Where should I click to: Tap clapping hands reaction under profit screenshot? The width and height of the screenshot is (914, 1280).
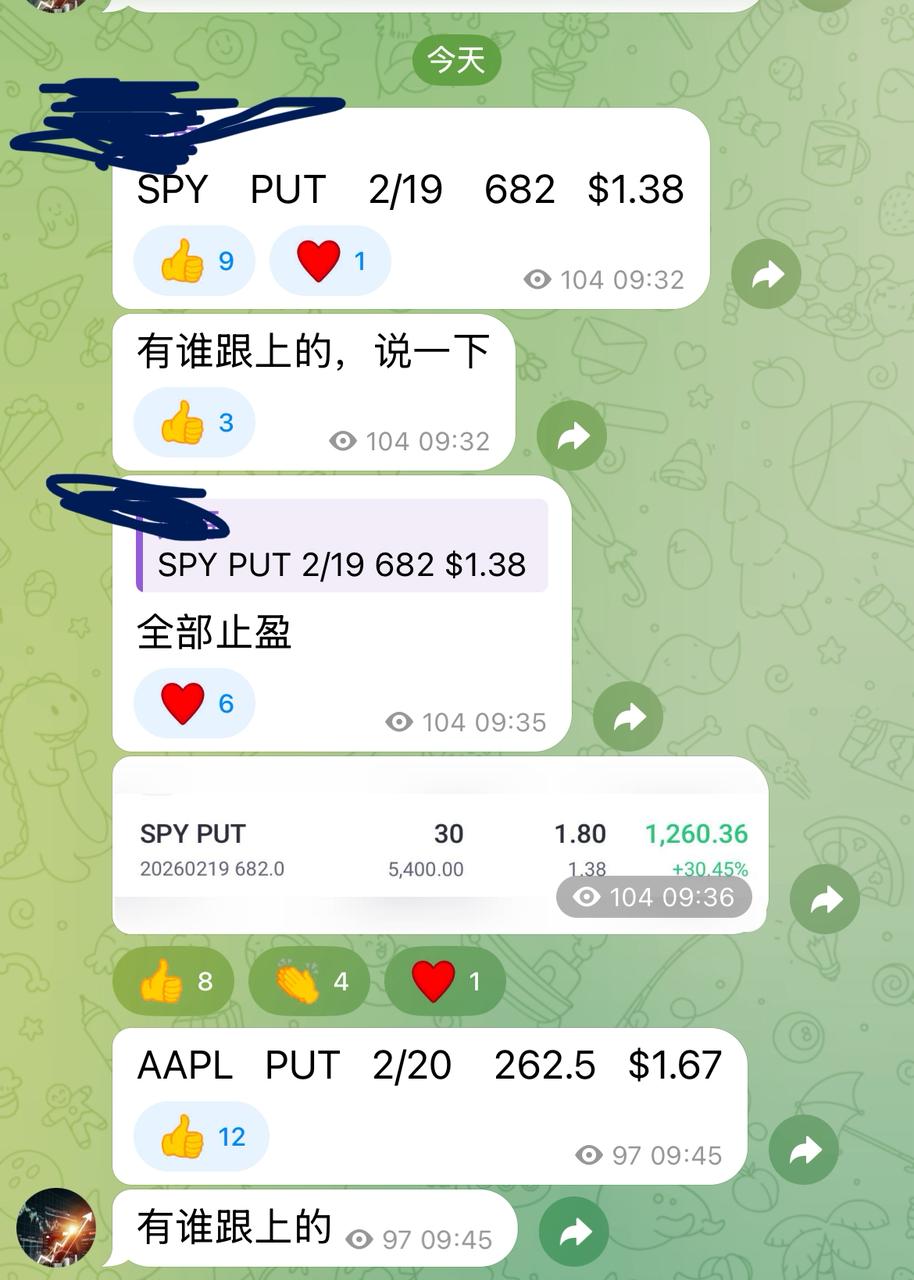(309, 982)
